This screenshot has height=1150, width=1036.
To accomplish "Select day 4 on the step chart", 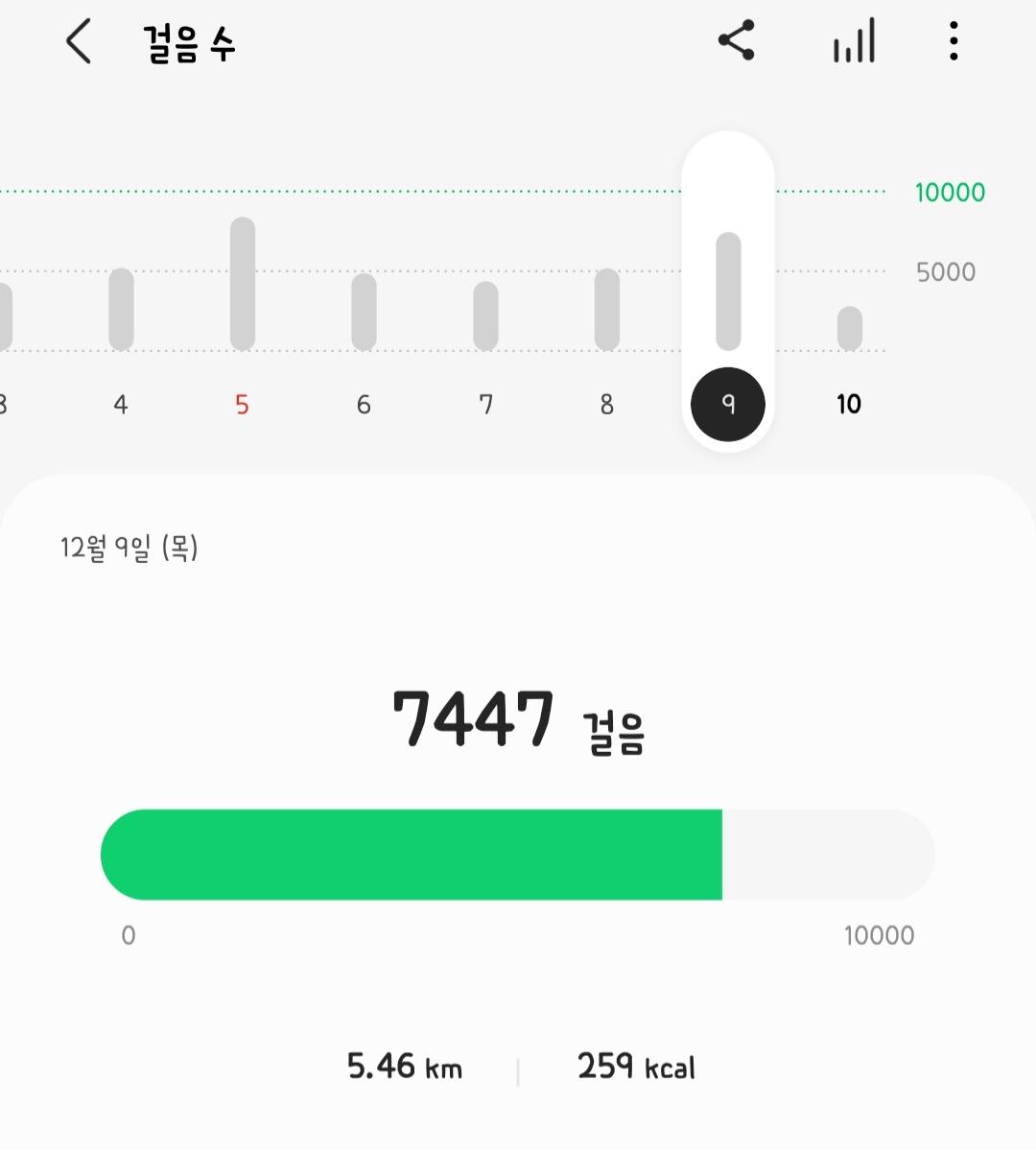I will pos(121,404).
